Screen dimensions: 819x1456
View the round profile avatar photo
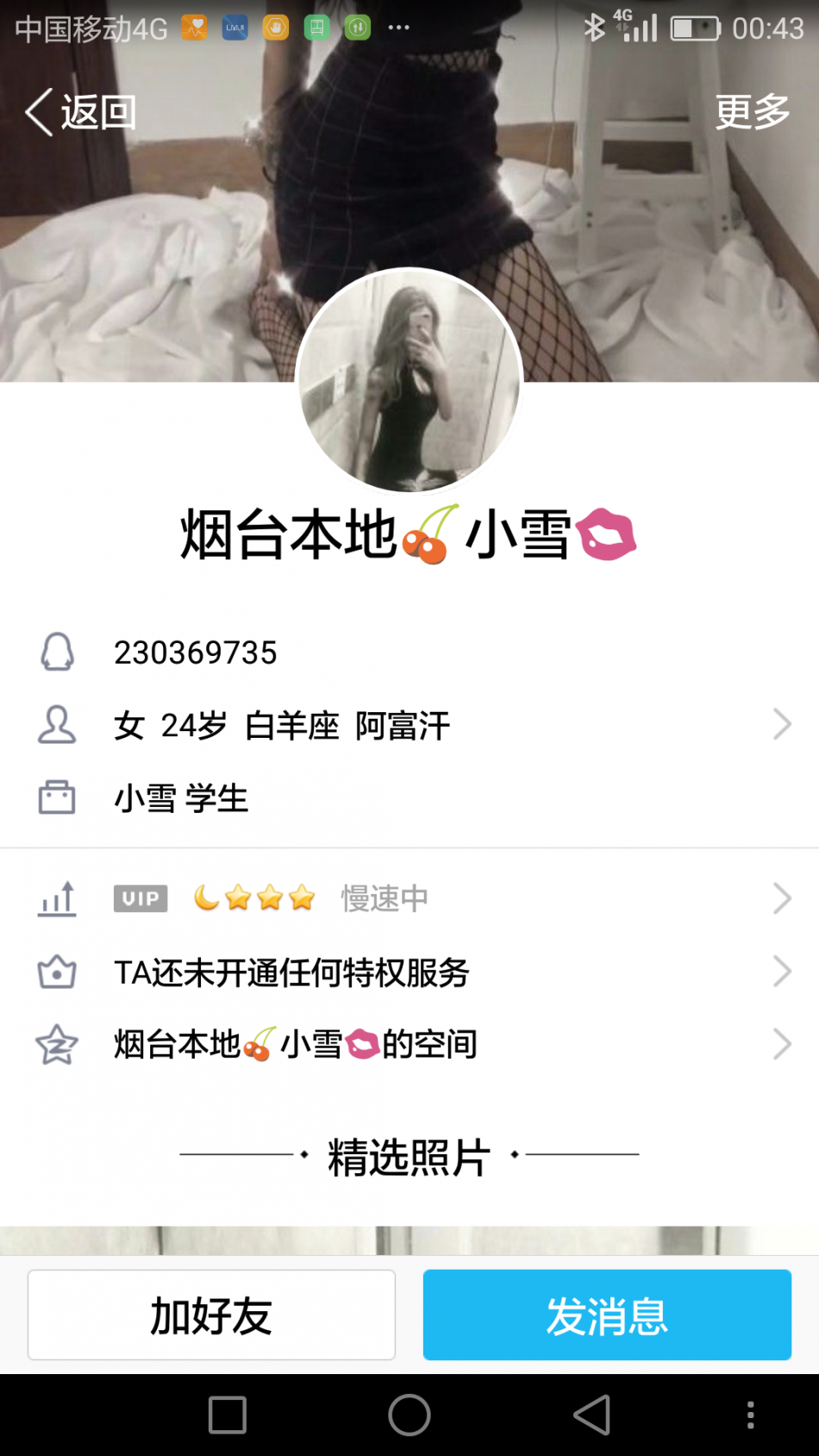(409, 381)
